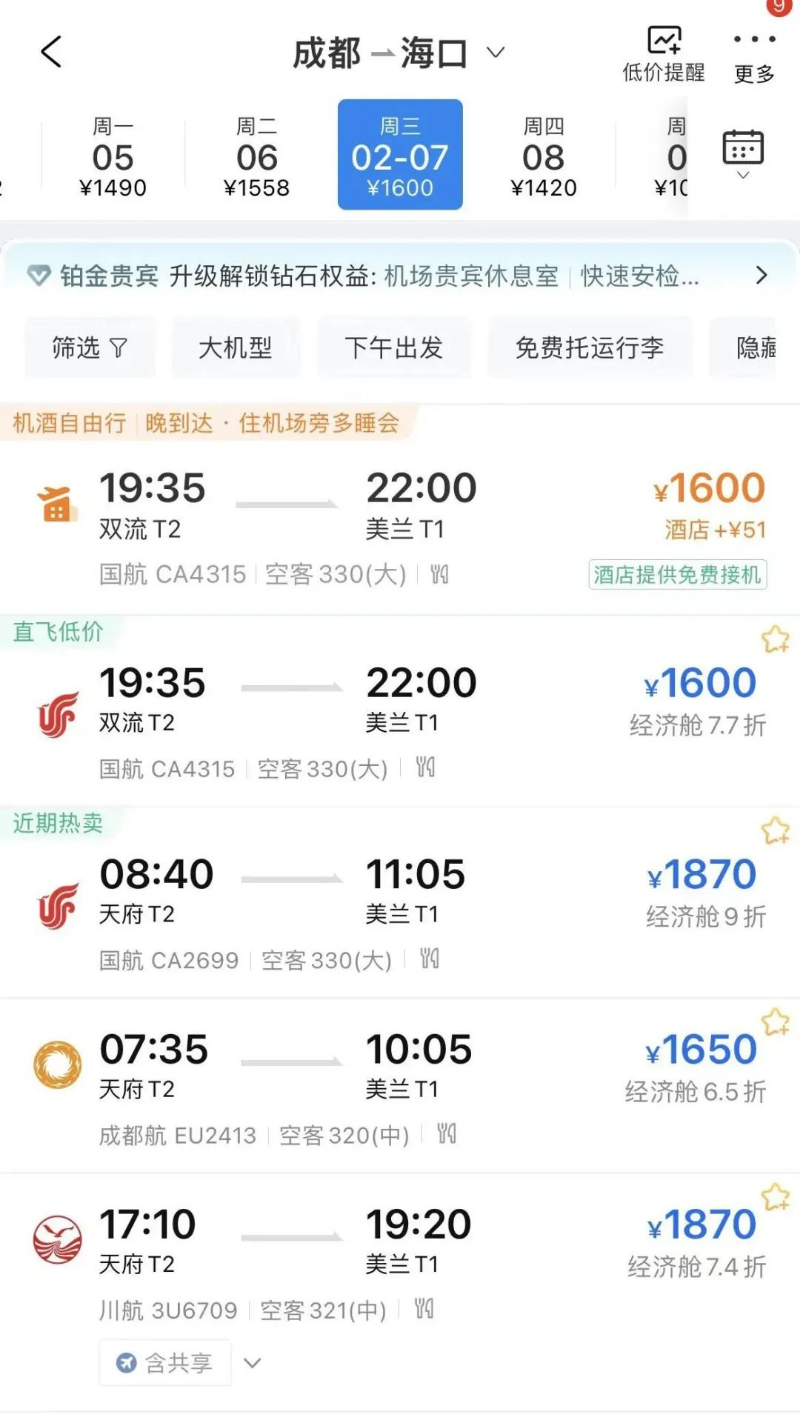
Task: Open the 筛选 filter options
Action: pyautogui.click(x=90, y=348)
